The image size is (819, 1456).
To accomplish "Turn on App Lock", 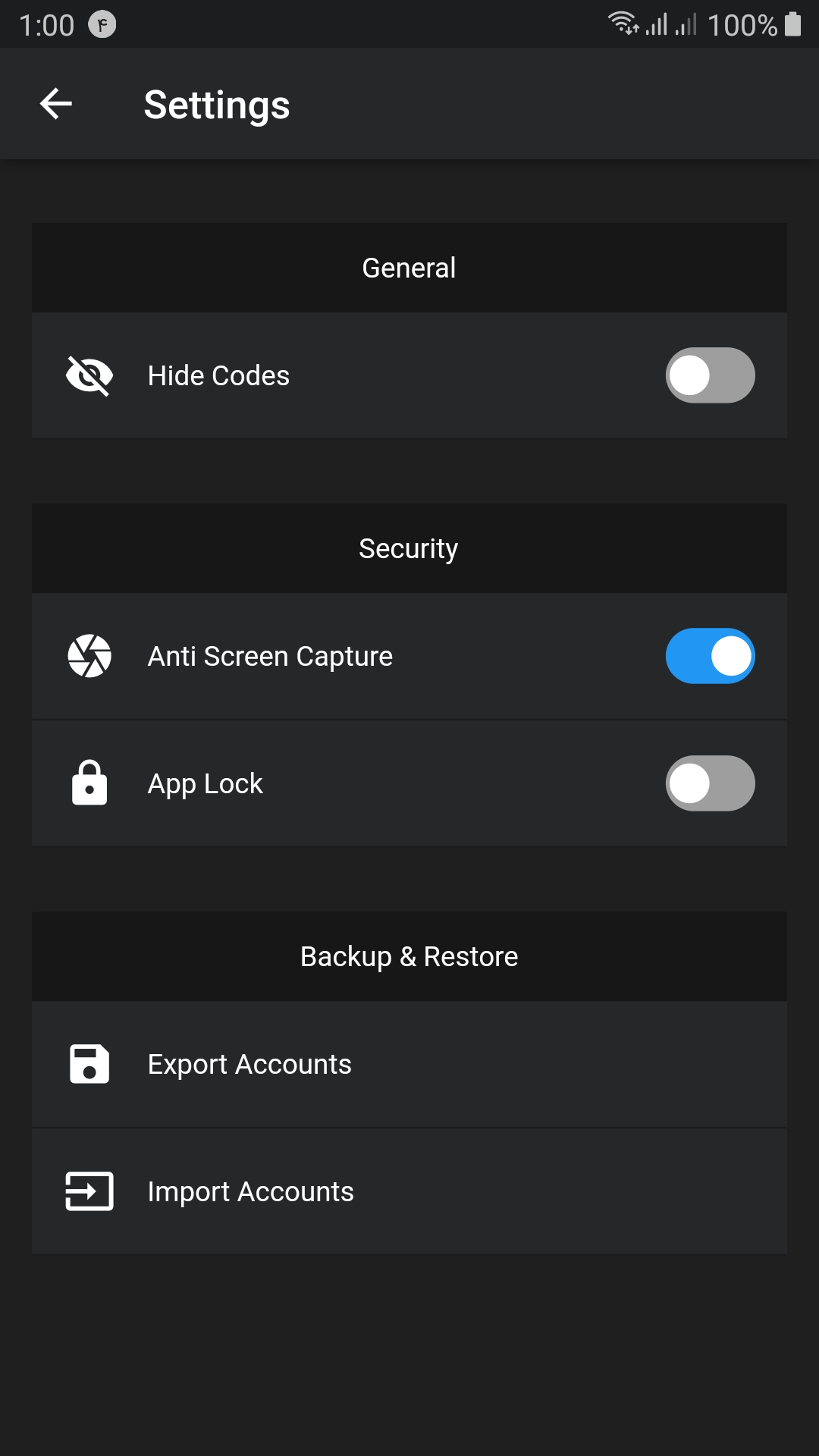I will click(x=710, y=783).
